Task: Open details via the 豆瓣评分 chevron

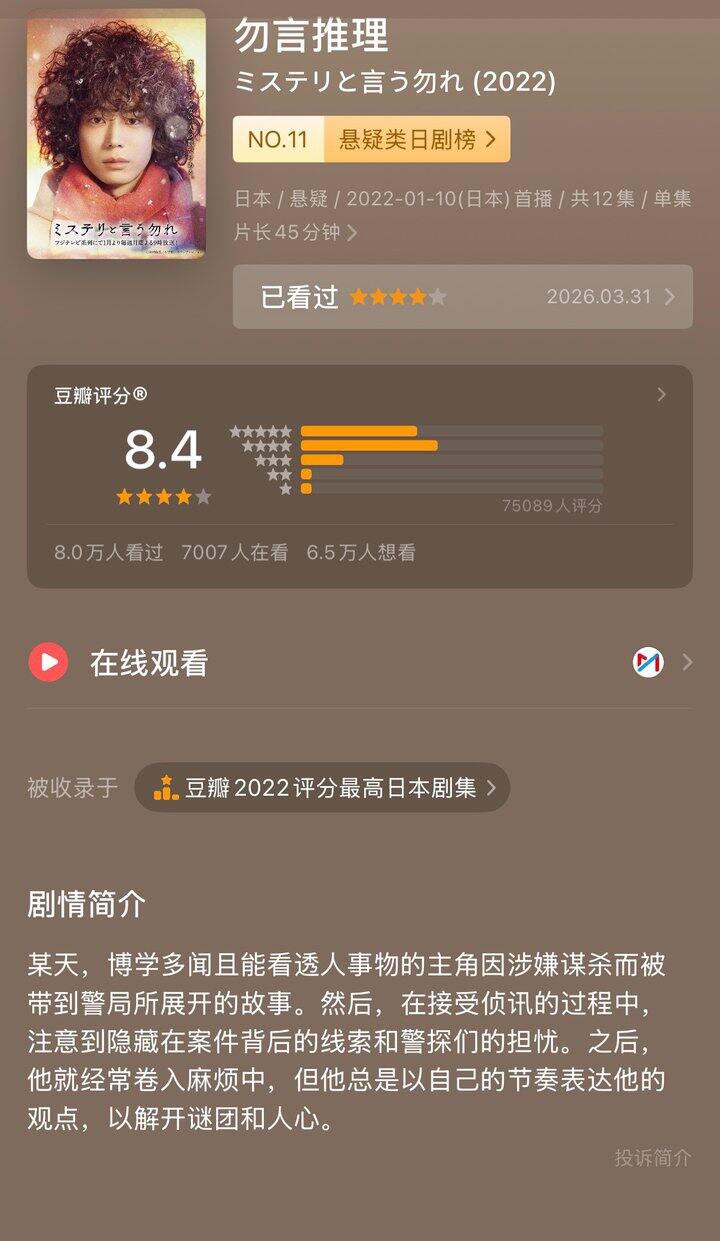Action: pos(660,395)
